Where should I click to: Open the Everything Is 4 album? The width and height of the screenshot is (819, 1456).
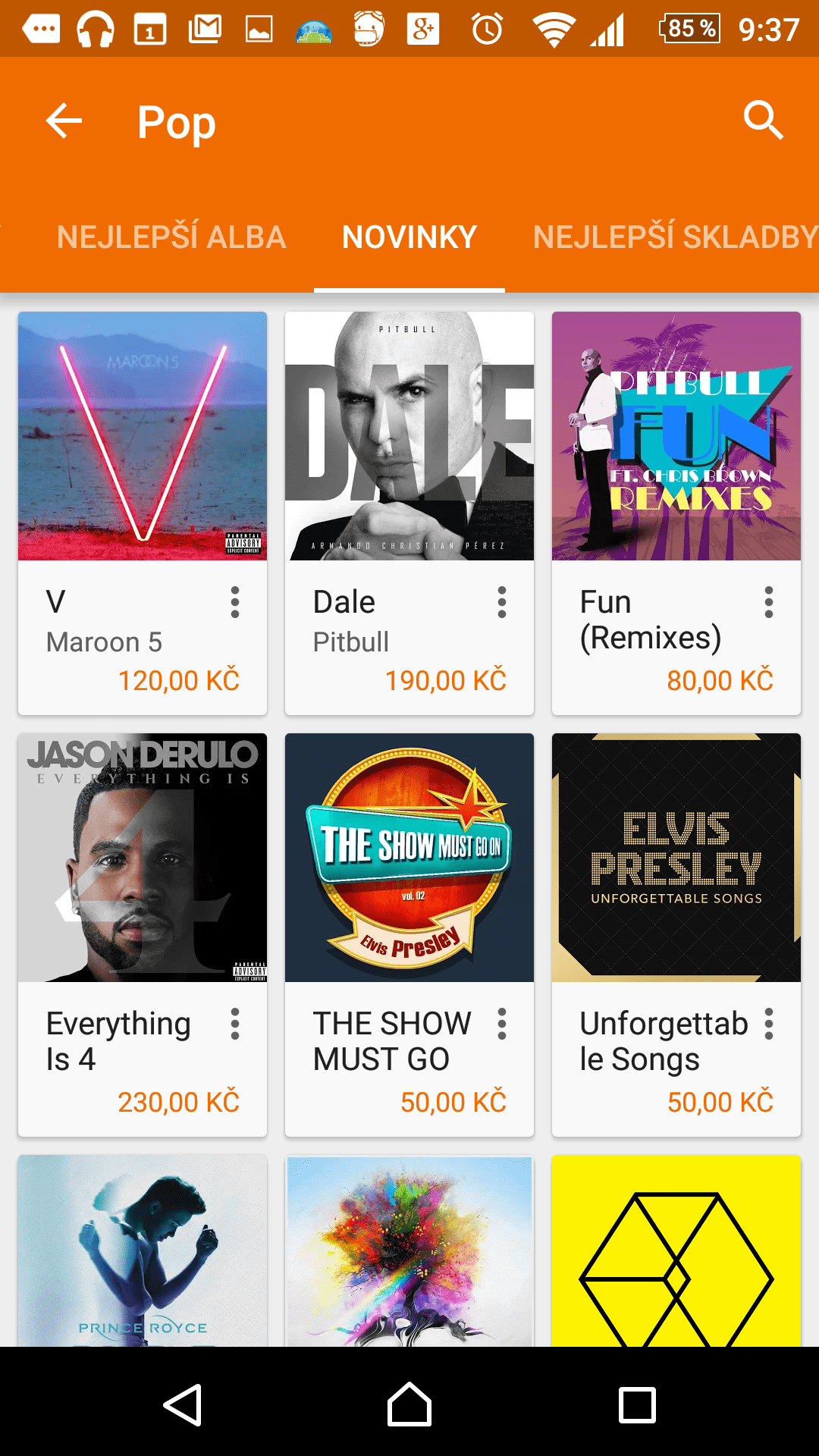[x=143, y=857]
